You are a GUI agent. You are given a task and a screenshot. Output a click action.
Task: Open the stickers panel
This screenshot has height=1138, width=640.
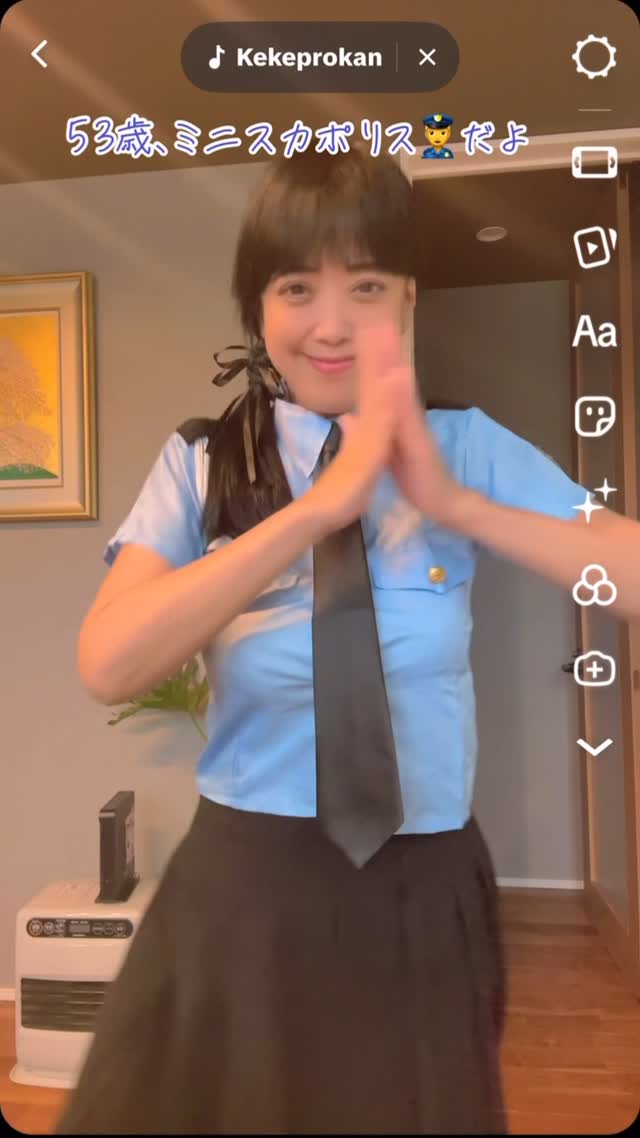594,416
